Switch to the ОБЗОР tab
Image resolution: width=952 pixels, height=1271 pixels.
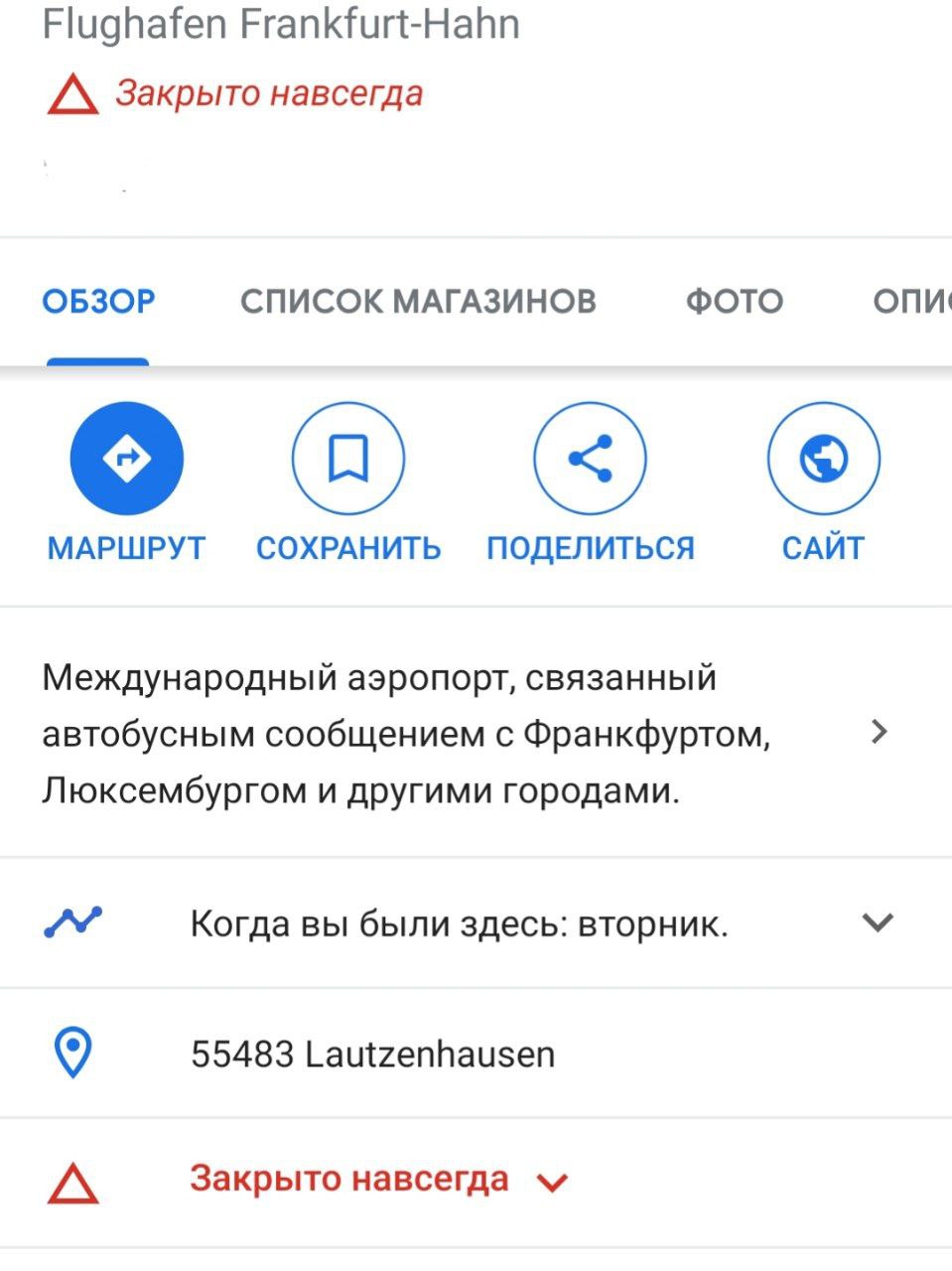[98, 301]
